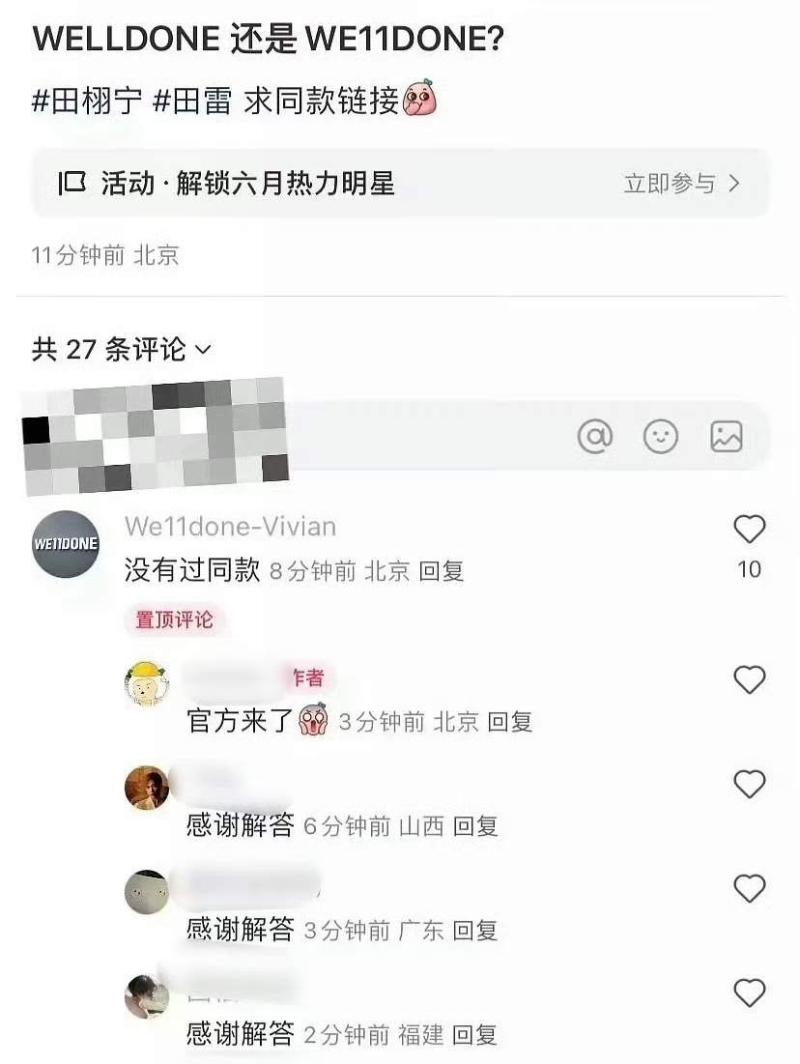
Task: Reply to the 感谢解答 comment from 福建
Action: pos(475,1034)
